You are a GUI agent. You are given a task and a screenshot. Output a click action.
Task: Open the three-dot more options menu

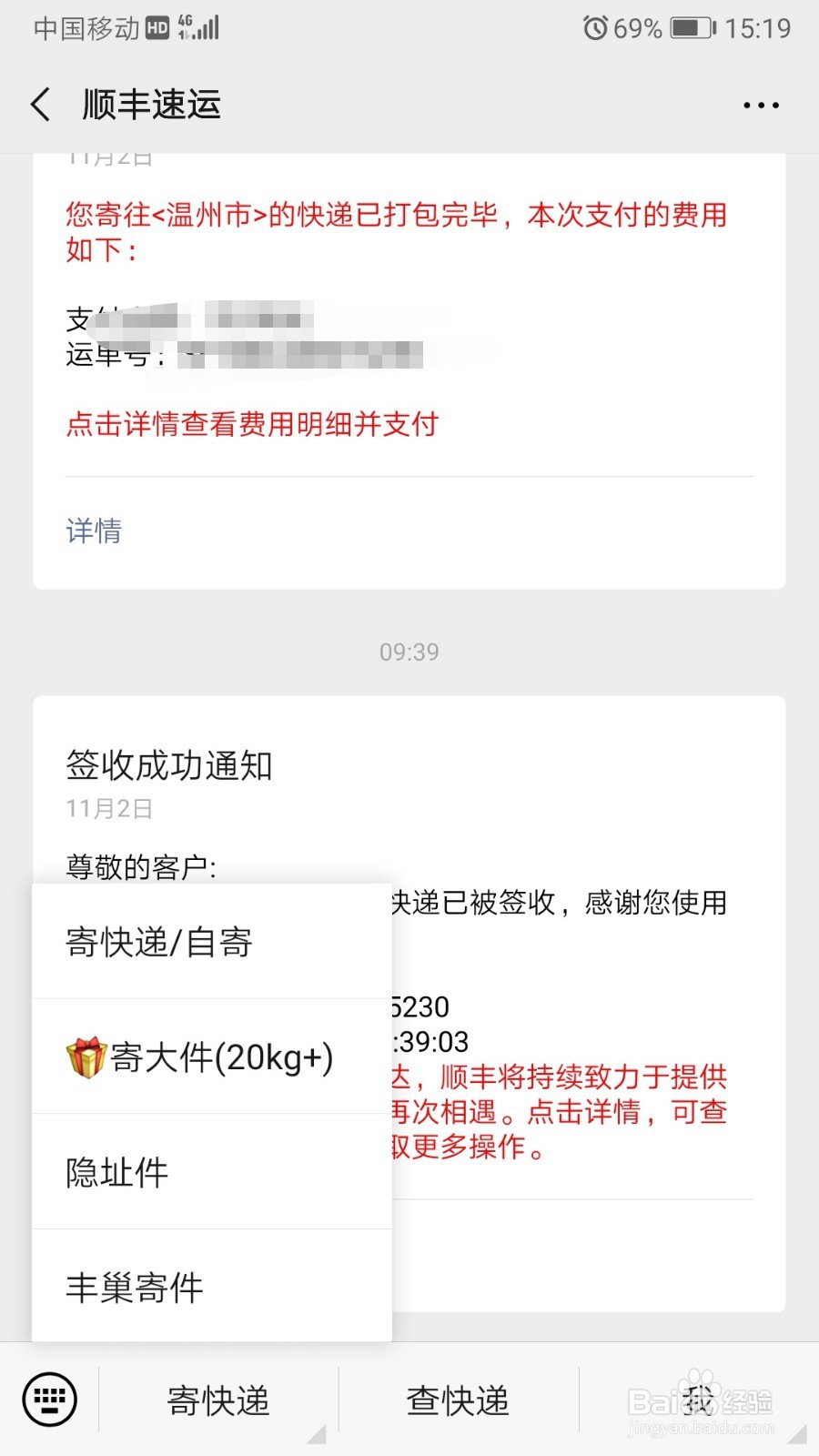761,106
